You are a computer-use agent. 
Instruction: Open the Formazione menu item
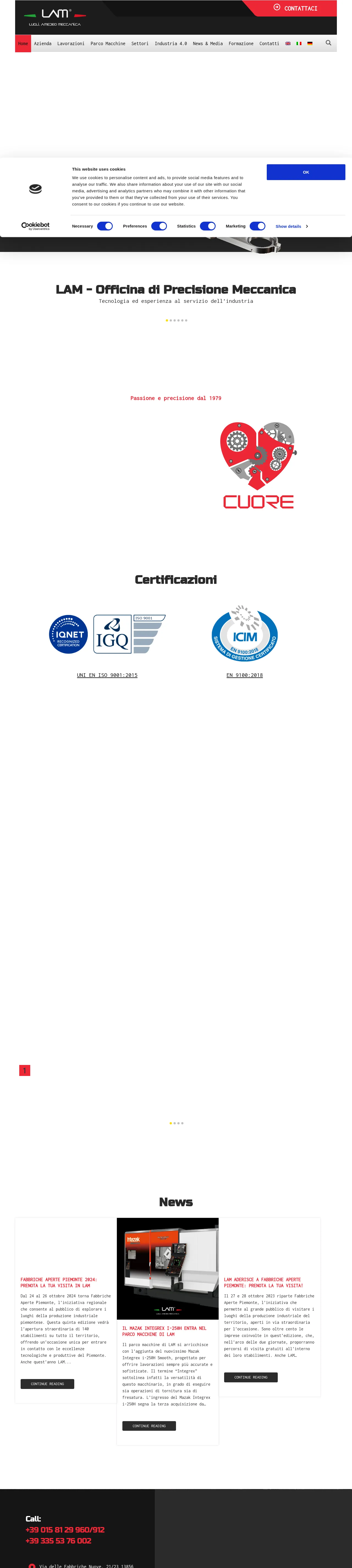[241, 44]
